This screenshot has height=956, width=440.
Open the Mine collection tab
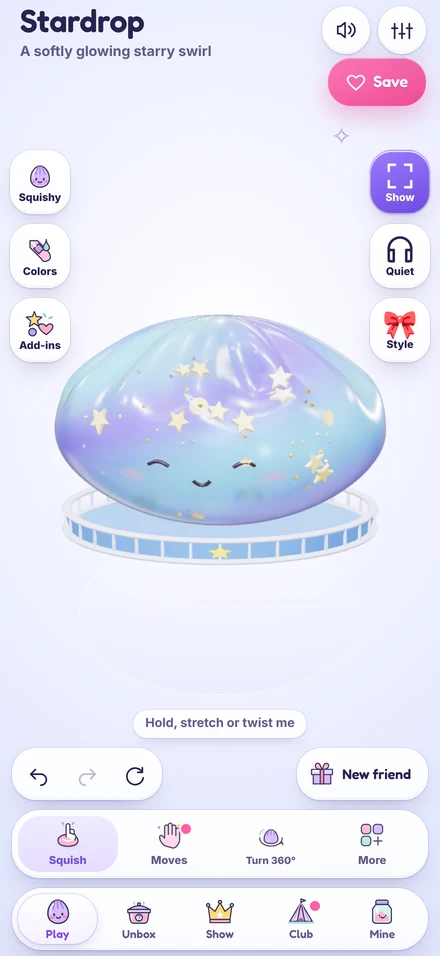pos(382,919)
